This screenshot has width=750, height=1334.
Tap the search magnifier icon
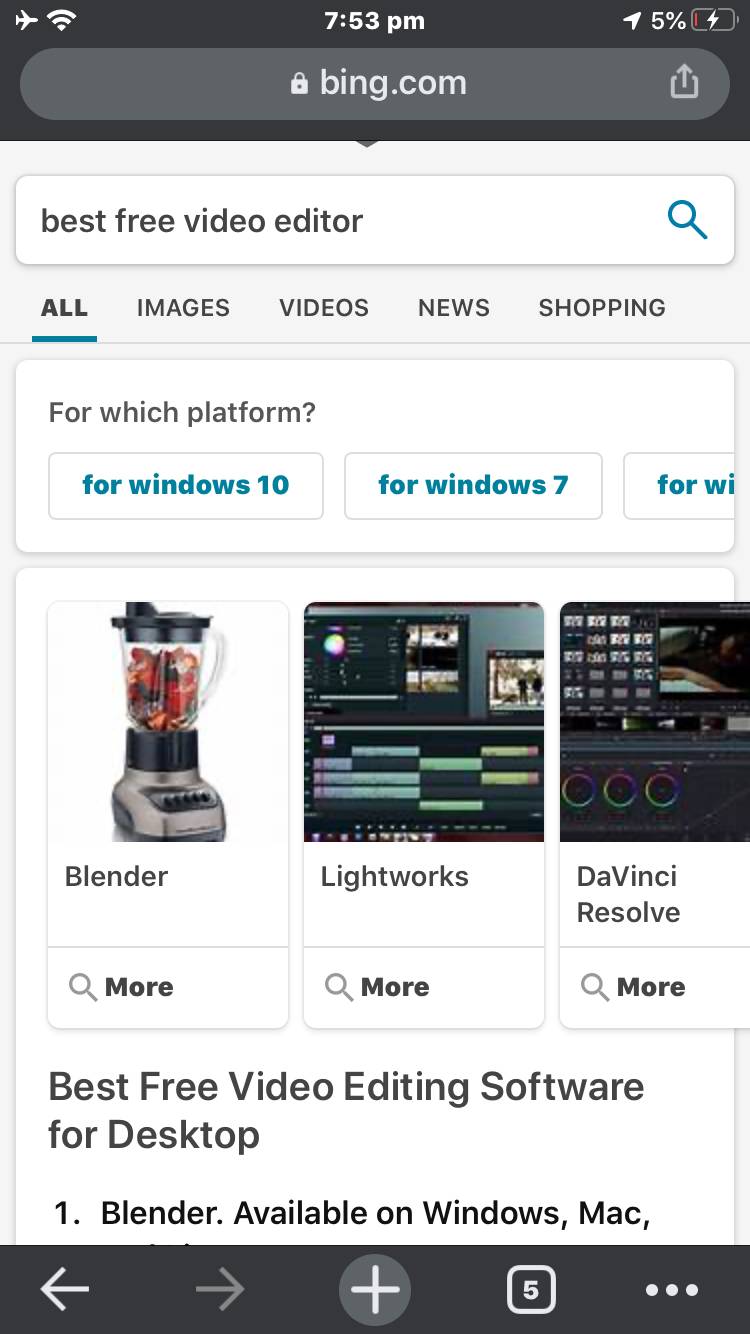tap(687, 220)
